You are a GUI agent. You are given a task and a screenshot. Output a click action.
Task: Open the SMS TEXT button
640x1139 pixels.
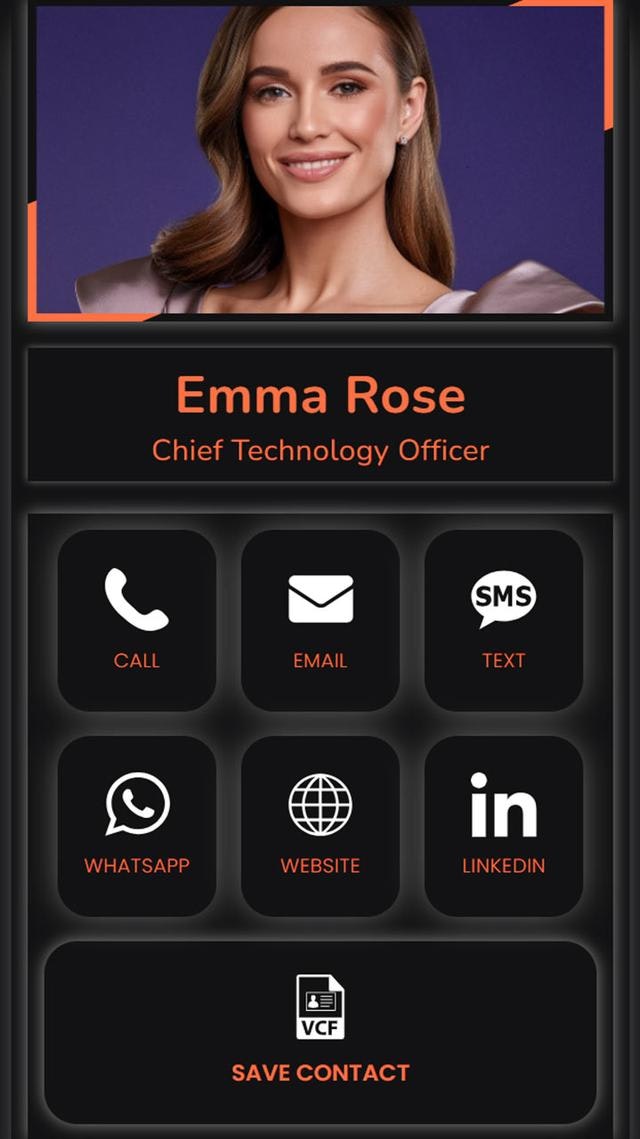pyautogui.click(x=503, y=620)
